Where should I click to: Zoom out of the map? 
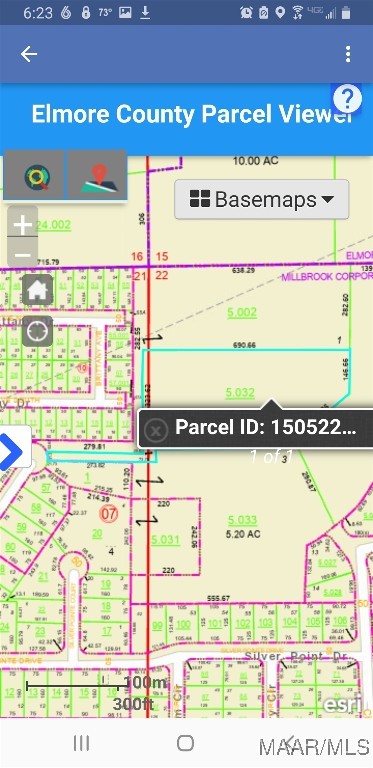point(23,253)
